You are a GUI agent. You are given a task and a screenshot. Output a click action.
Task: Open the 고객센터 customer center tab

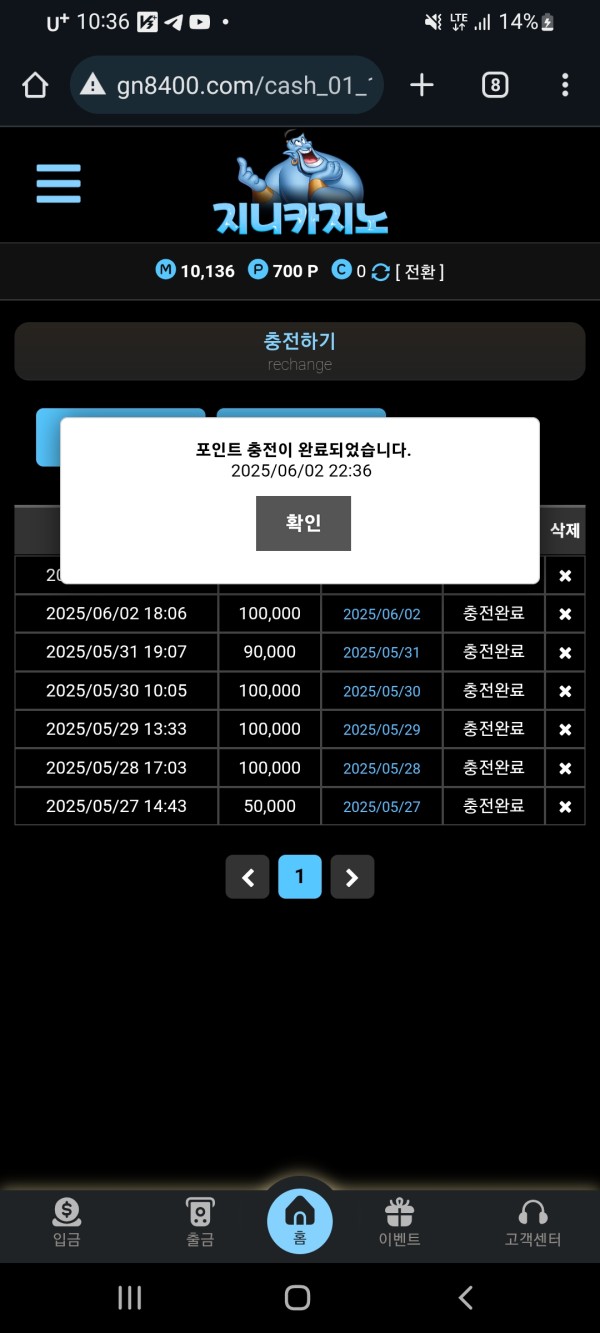[x=533, y=1223]
